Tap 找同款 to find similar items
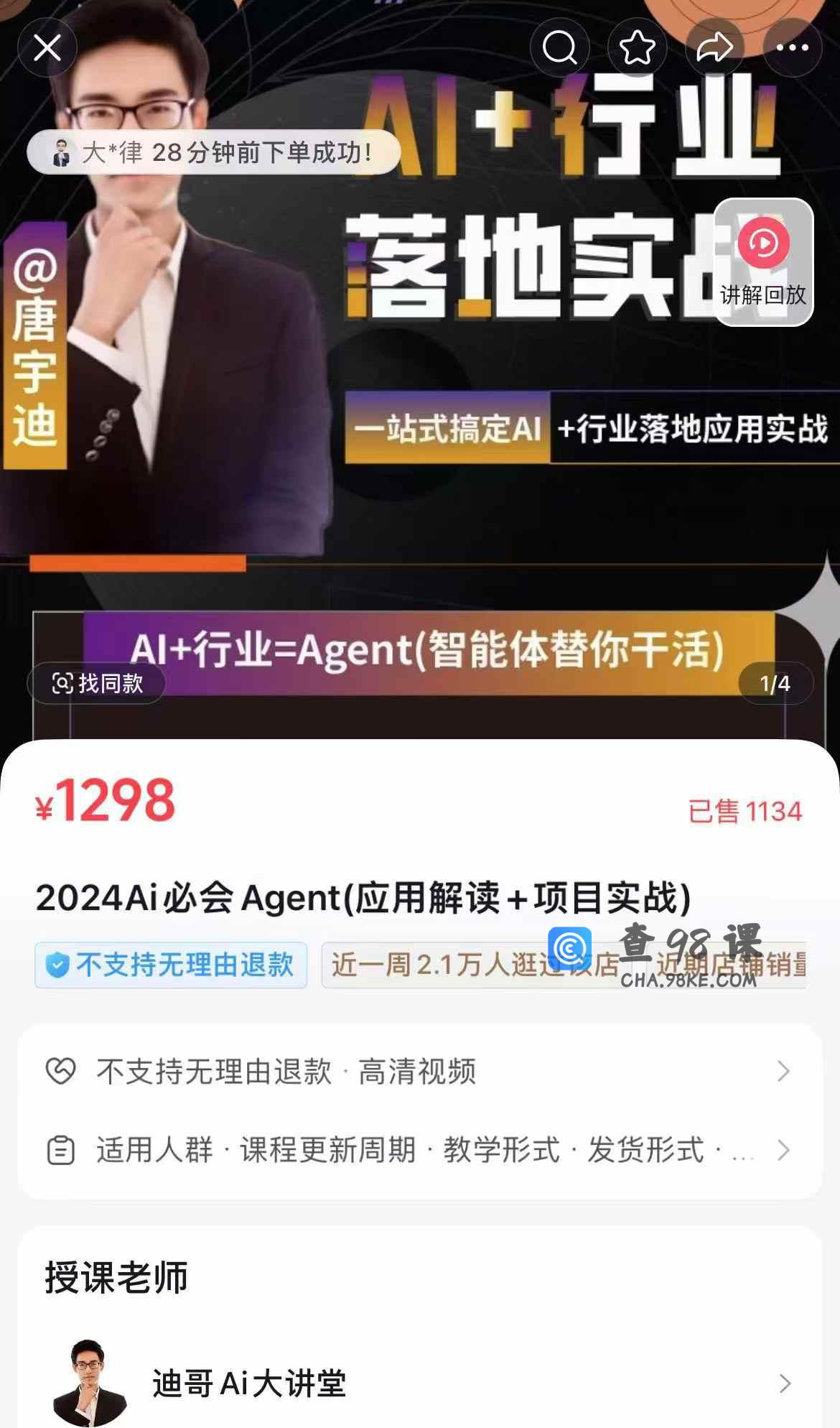Screen dimensions: 840x1428 [97, 683]
